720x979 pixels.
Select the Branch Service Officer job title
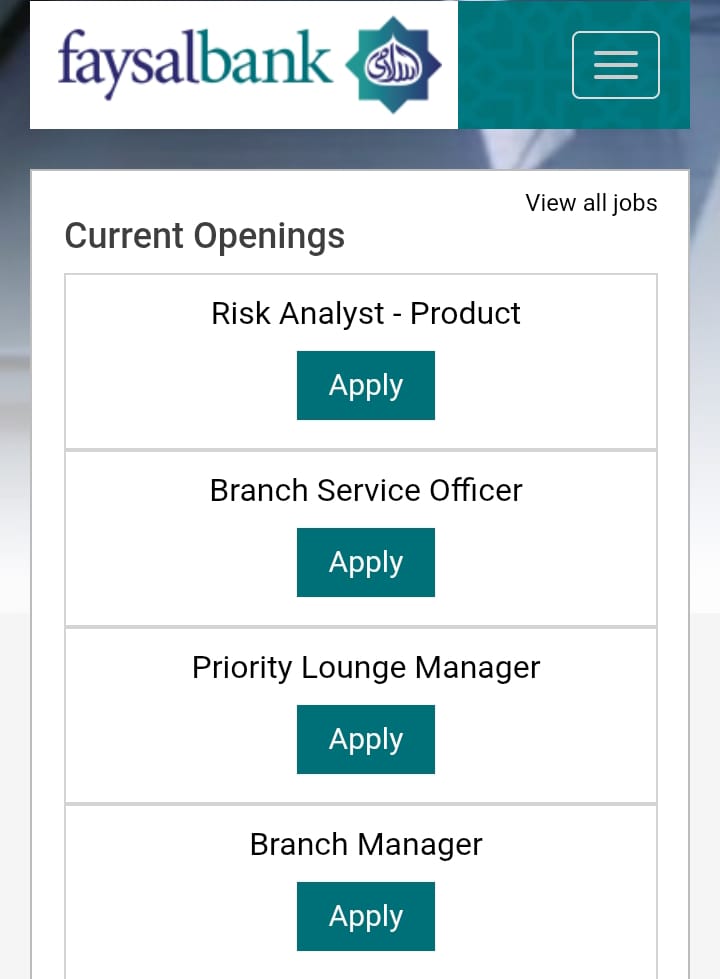365,490
